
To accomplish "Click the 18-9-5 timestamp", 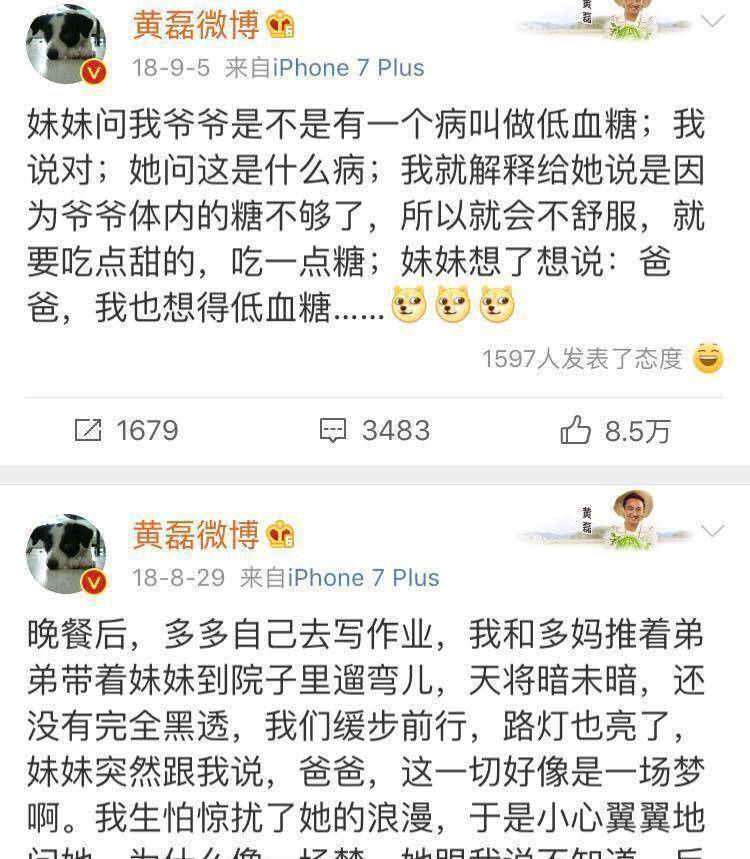I will tap(174, 69).
